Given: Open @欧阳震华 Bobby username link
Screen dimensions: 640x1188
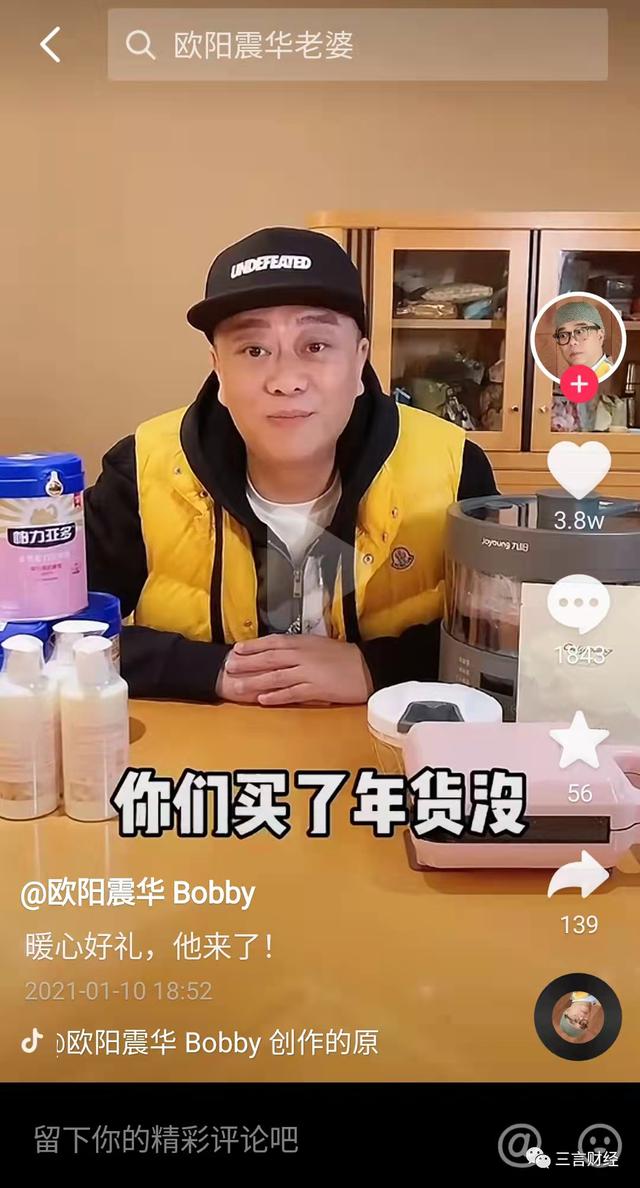Looking at the screenshot, I should pos(138,893).
